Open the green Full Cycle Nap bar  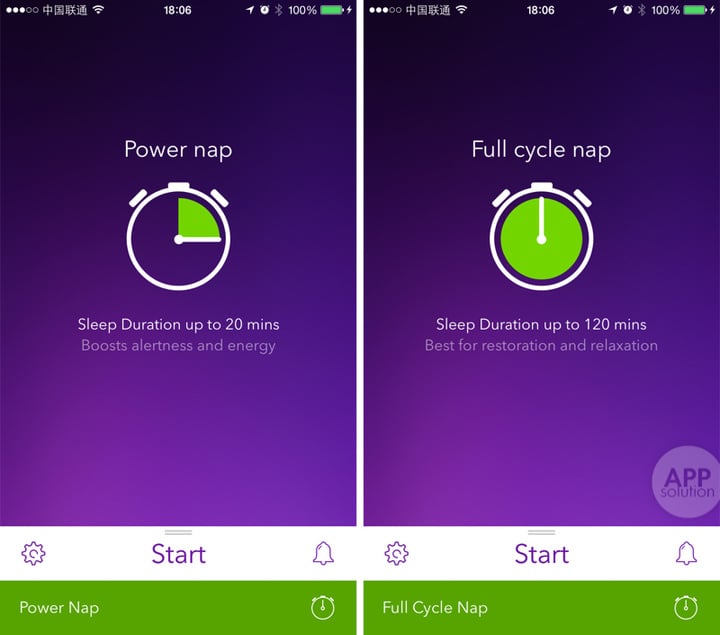541,607
